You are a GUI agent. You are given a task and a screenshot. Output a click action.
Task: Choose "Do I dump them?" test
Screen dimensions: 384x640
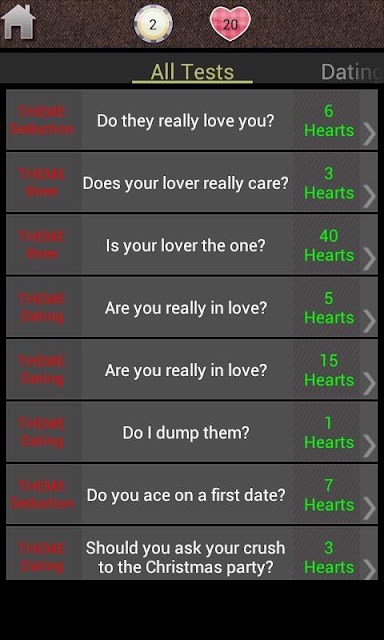tap(192, 432)
